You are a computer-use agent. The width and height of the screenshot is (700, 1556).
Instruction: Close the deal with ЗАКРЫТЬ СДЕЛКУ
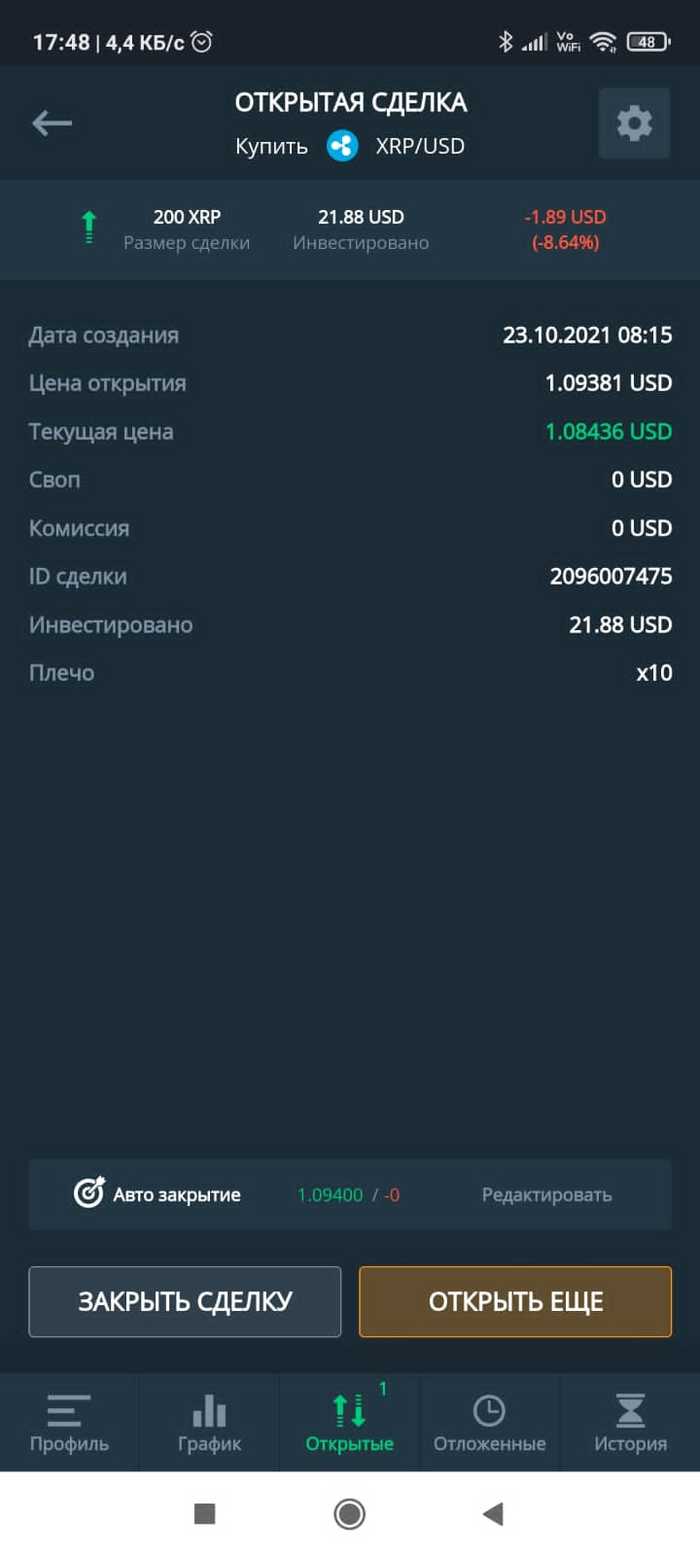[185, 1301]
